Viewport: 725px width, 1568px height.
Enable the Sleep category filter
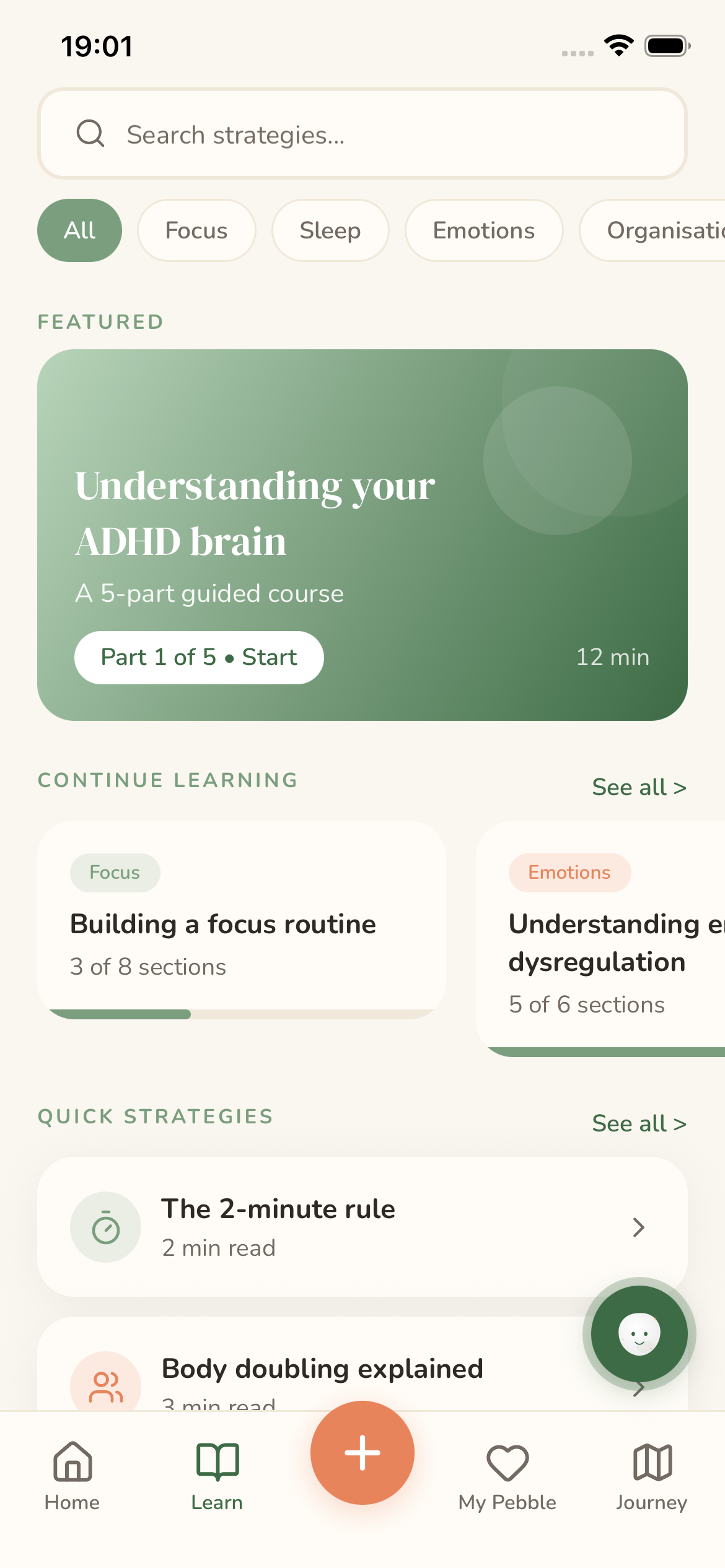pos(330,230)
